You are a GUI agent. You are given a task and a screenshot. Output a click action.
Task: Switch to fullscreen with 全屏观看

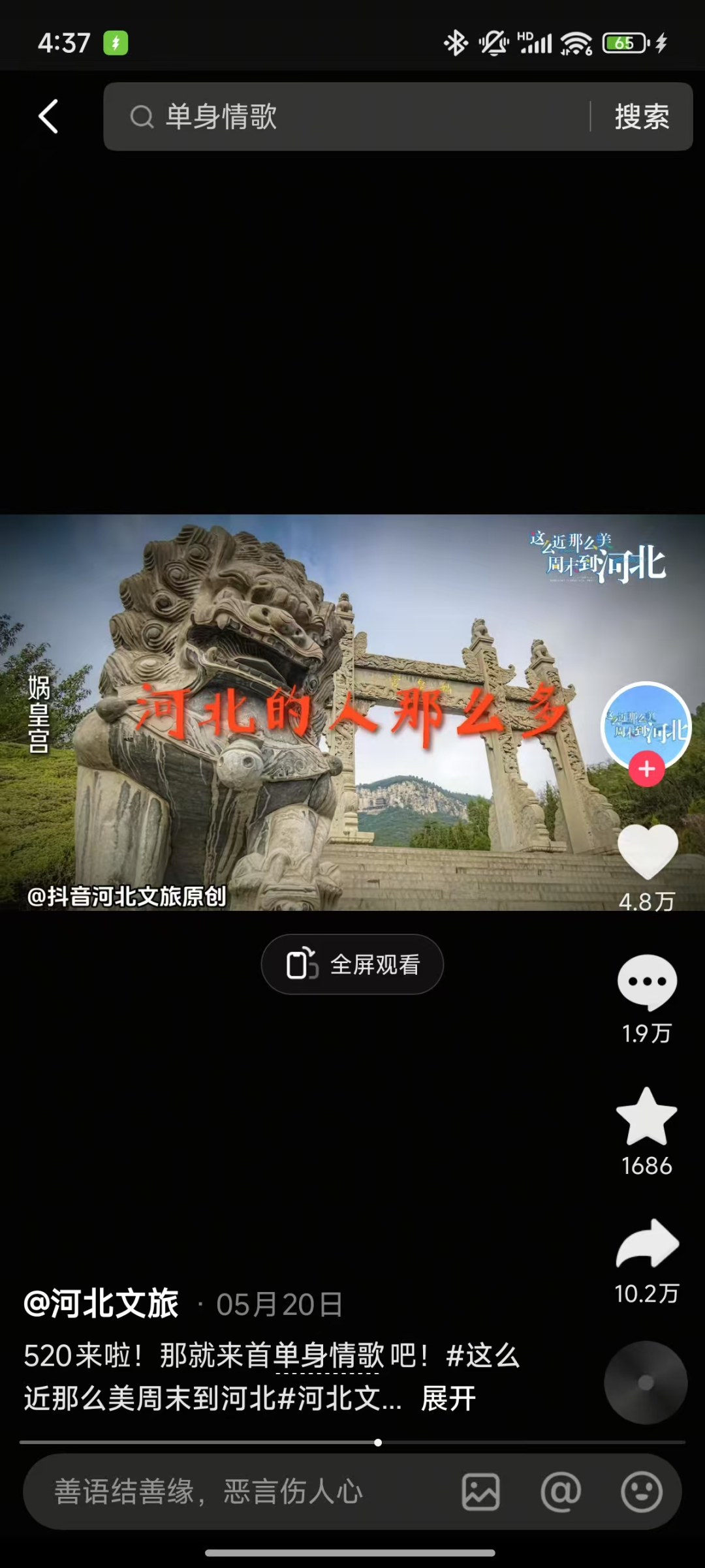click(352, 964)
